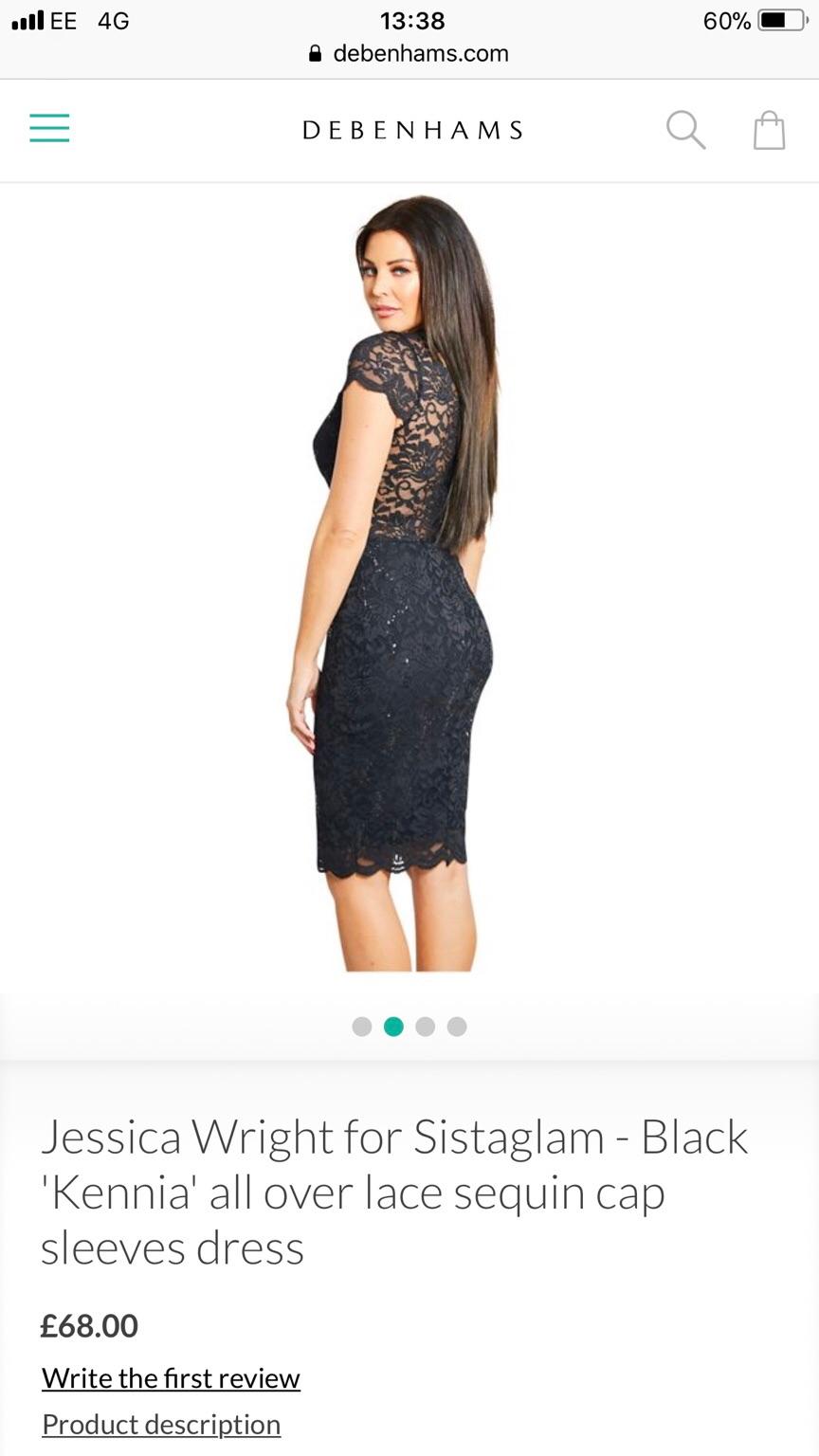Open the shopping bag

tap(769, 130)
